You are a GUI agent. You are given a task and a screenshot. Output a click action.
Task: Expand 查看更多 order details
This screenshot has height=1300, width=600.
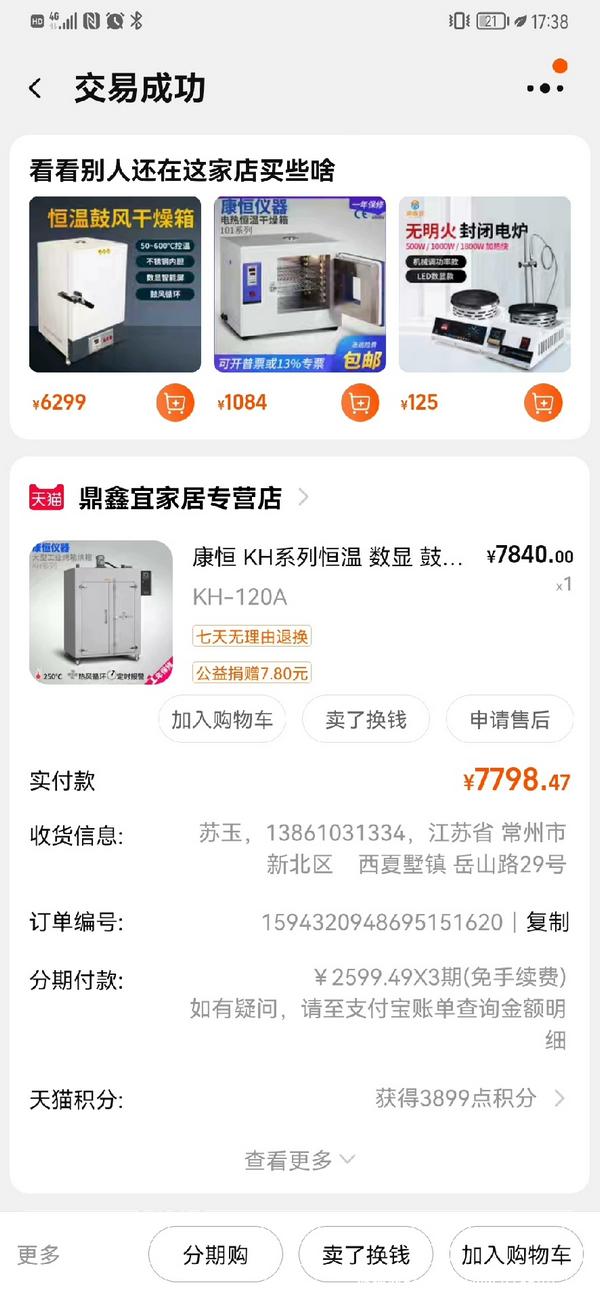(x=299, y=1160)
